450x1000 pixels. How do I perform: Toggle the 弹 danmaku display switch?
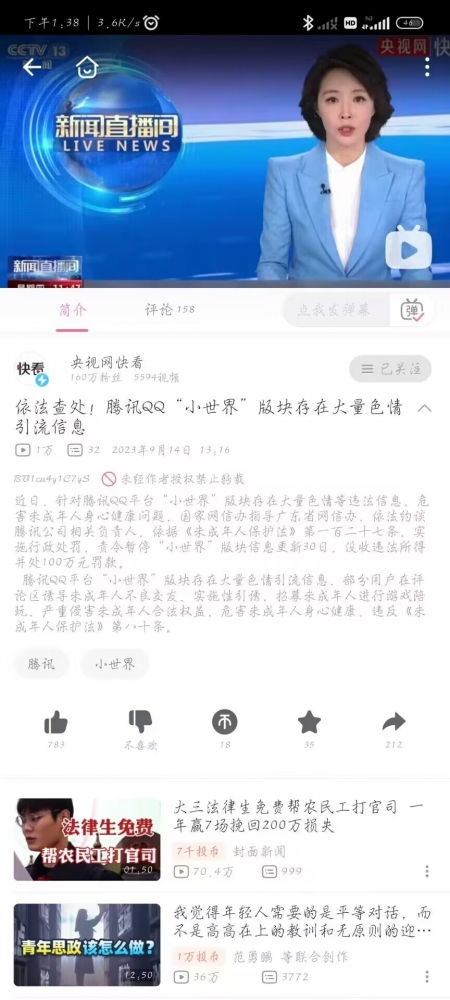point(412,310)
